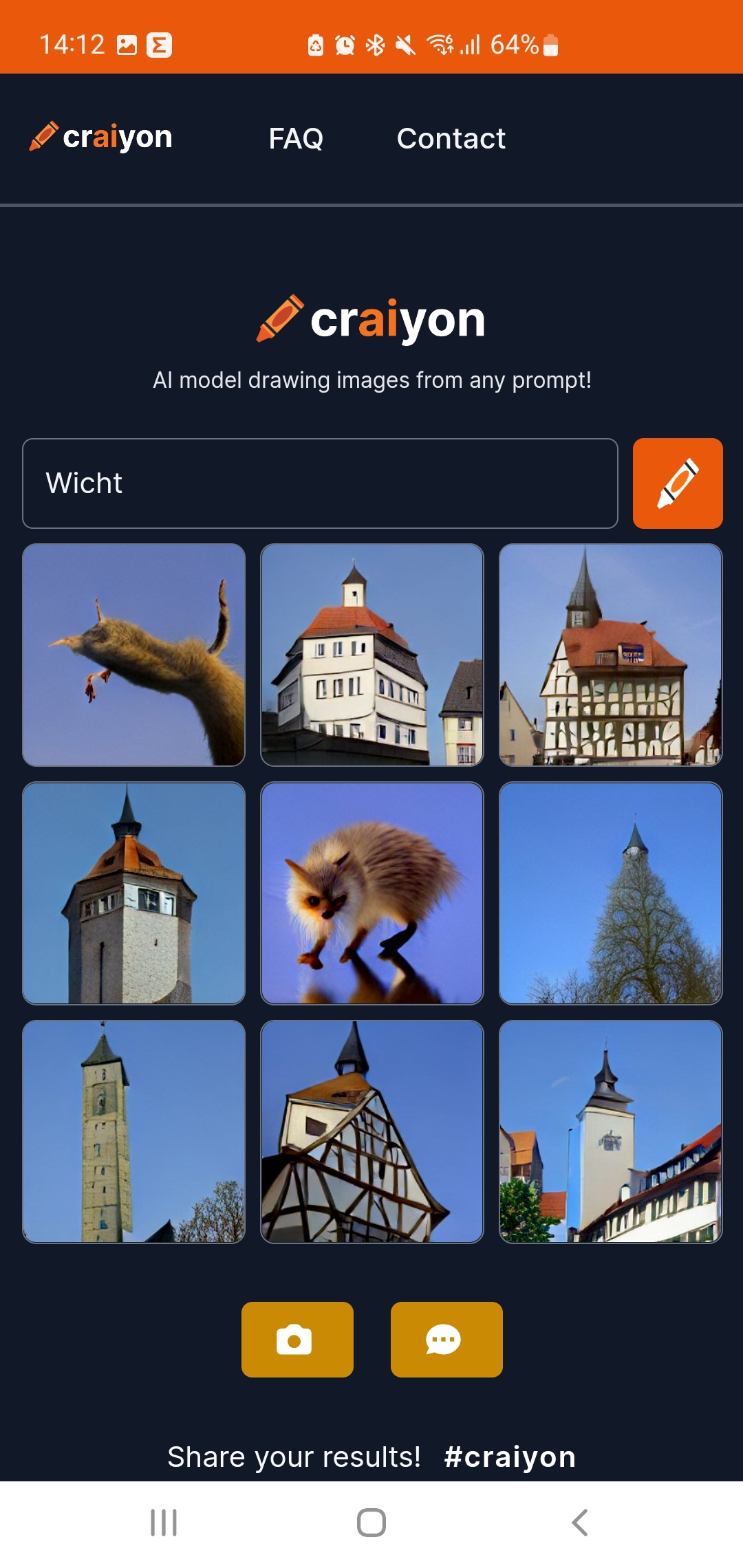The width and height of the screenshot is (743, 1568).
Task: Tap the craiyon logo in the header
Action: [100, 137]
